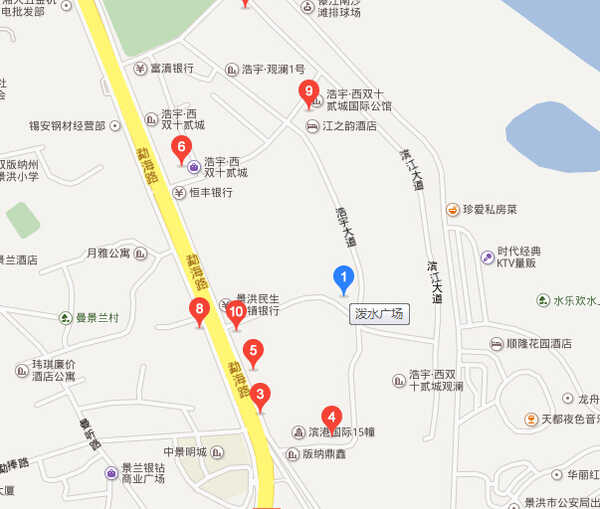Open red marker 4 near 滨港国际15幢
The height and width of the screenshot is (509, 600).
(x=331, y=416)
